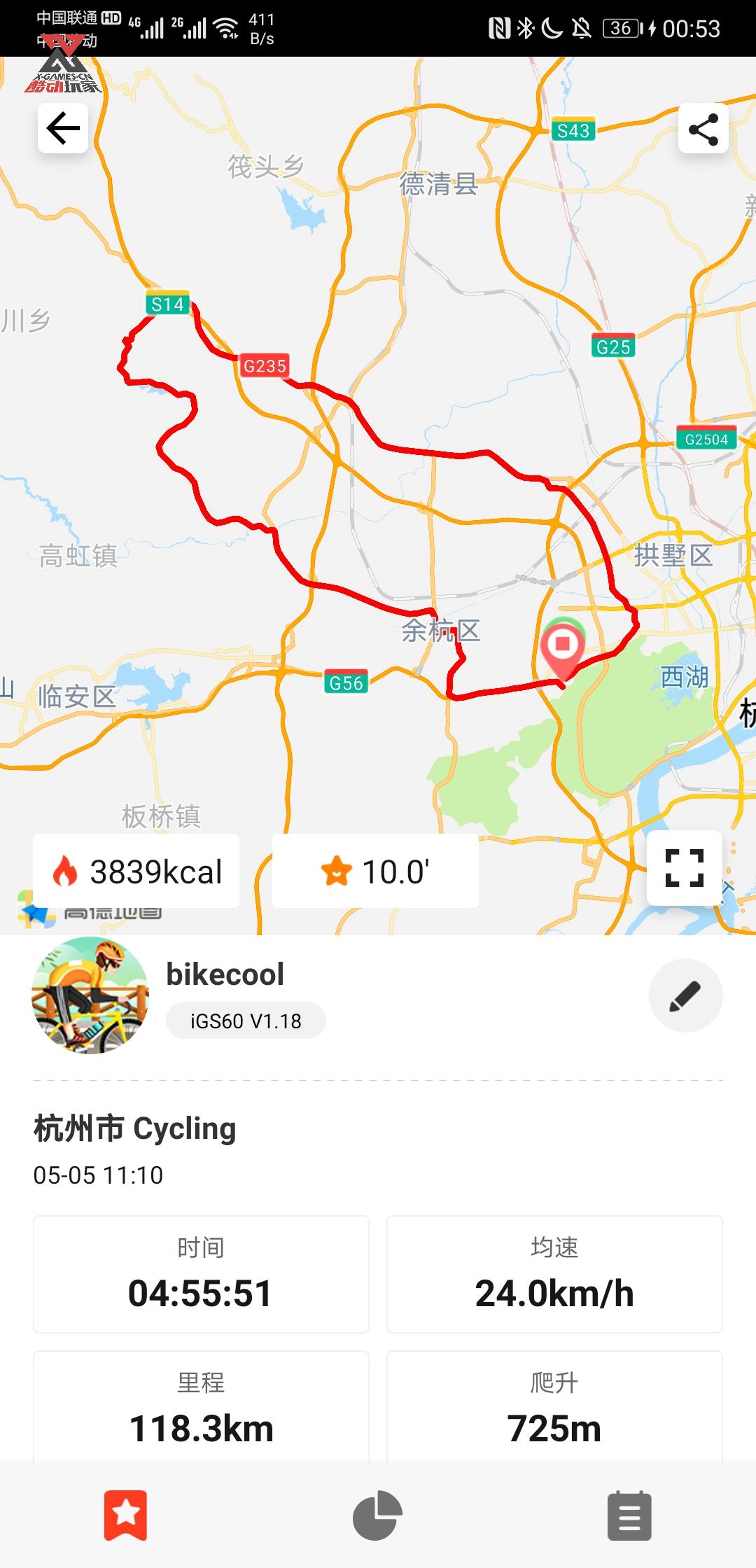Tap the 3839kcal calories chip
Image resolution: width=756 pixels, height=1568 pixels.
[136, 871]
